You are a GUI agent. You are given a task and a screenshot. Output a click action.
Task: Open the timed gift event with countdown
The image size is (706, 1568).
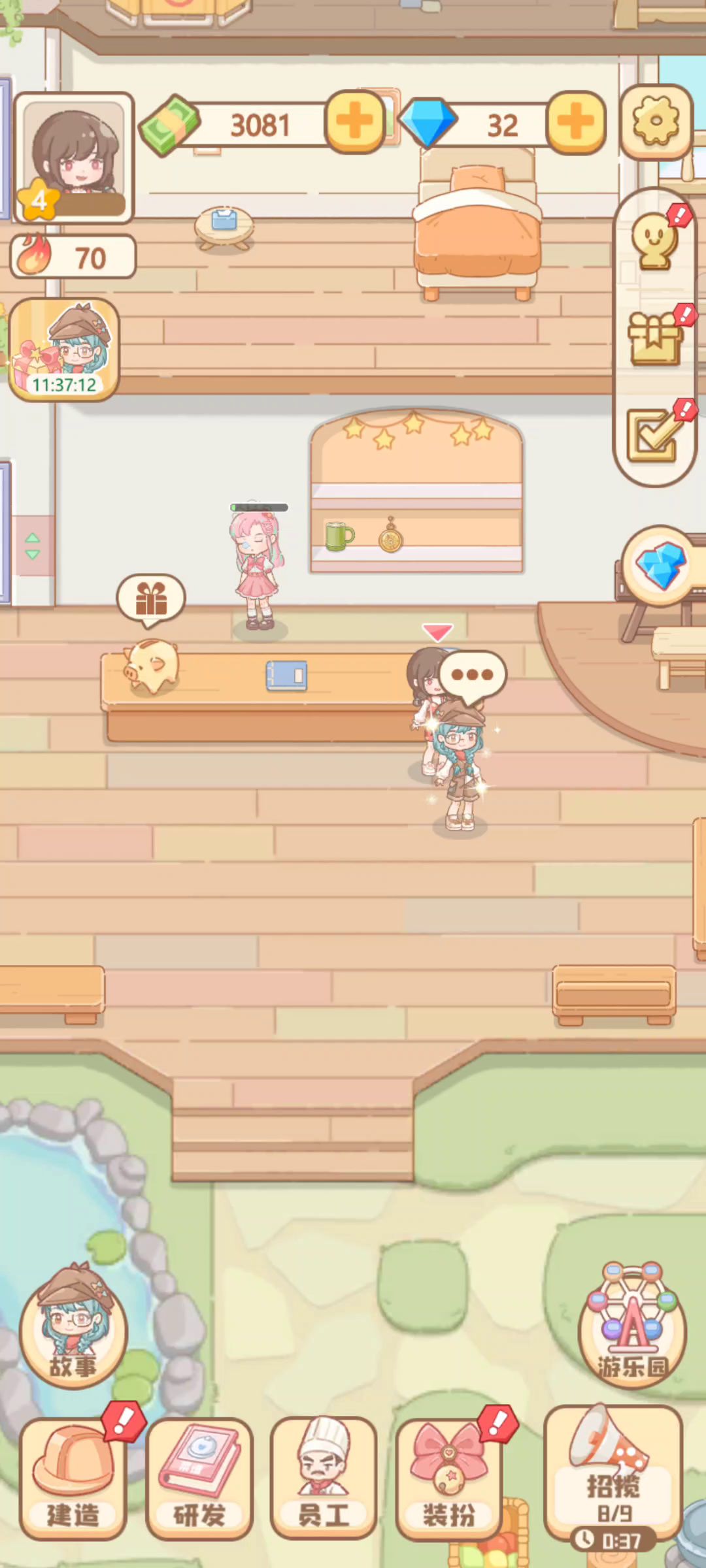point(64,350)
